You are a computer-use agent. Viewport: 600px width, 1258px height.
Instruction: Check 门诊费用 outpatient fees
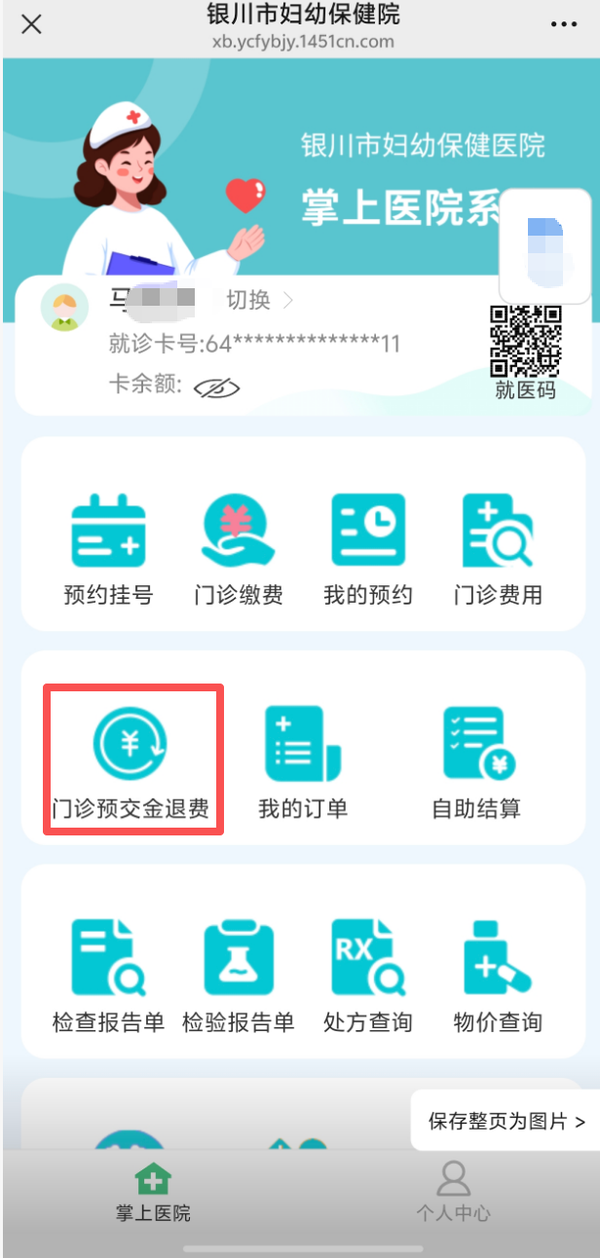tap(498, 549)
